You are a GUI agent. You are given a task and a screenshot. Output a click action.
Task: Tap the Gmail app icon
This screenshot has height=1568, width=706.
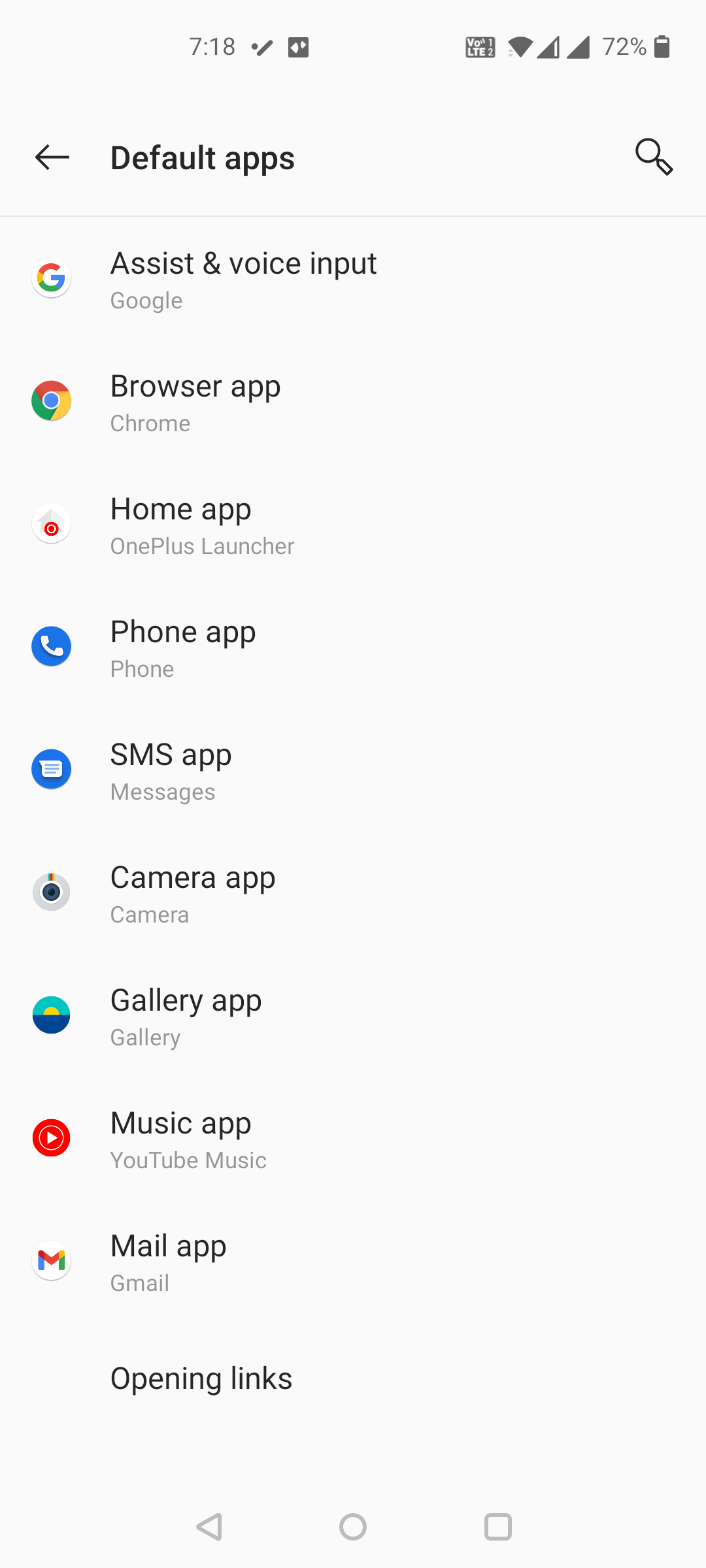click(x=51, y=1260)
